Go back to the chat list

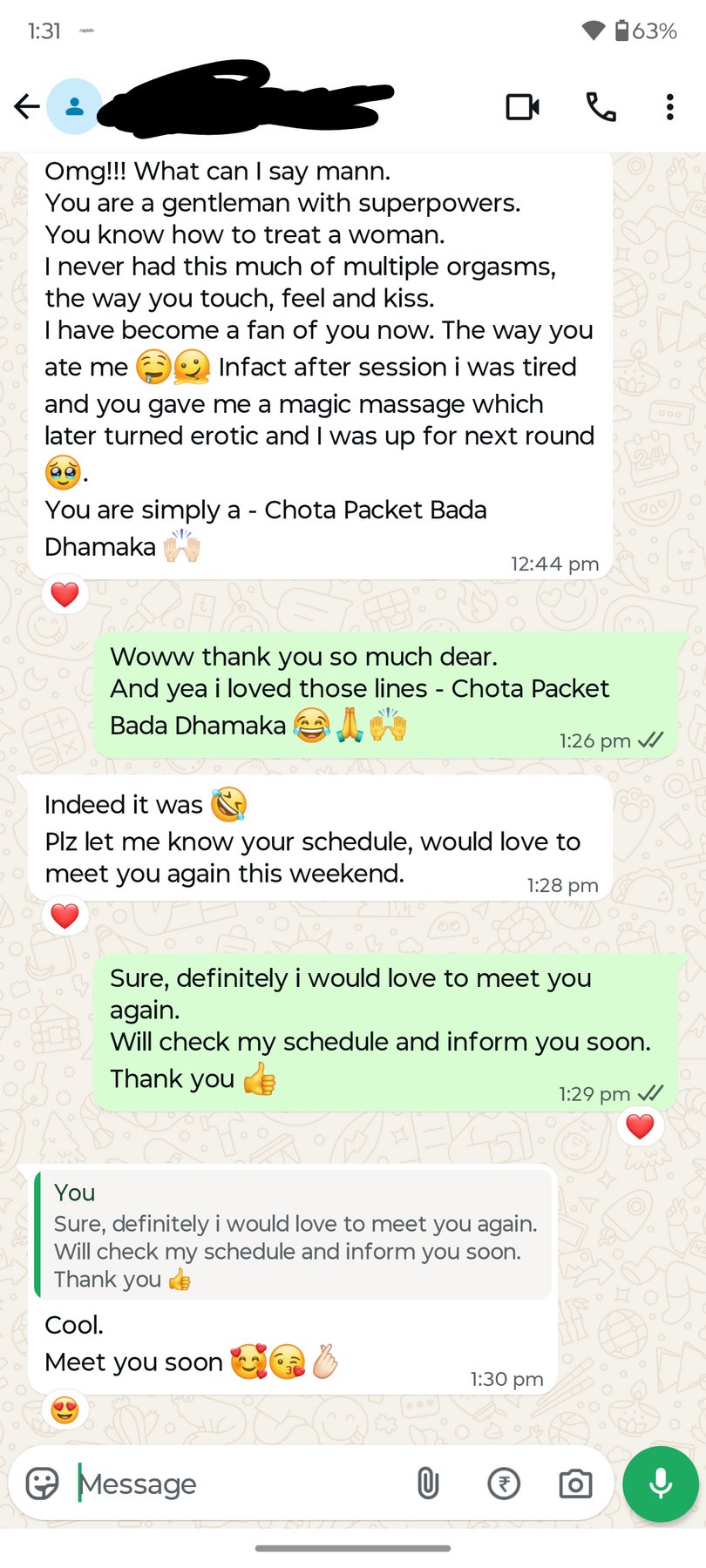[27, 106]
